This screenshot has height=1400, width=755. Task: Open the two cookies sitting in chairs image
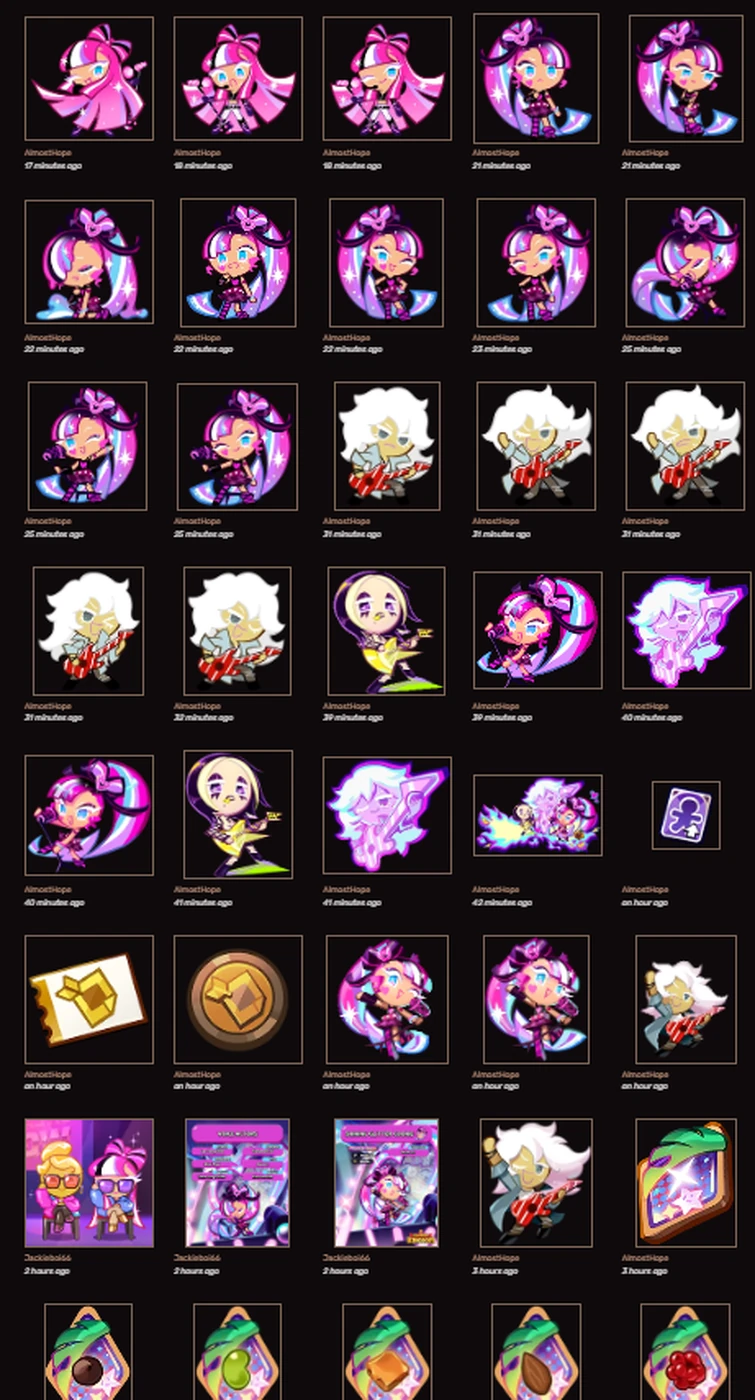(x=88, y=1183)
